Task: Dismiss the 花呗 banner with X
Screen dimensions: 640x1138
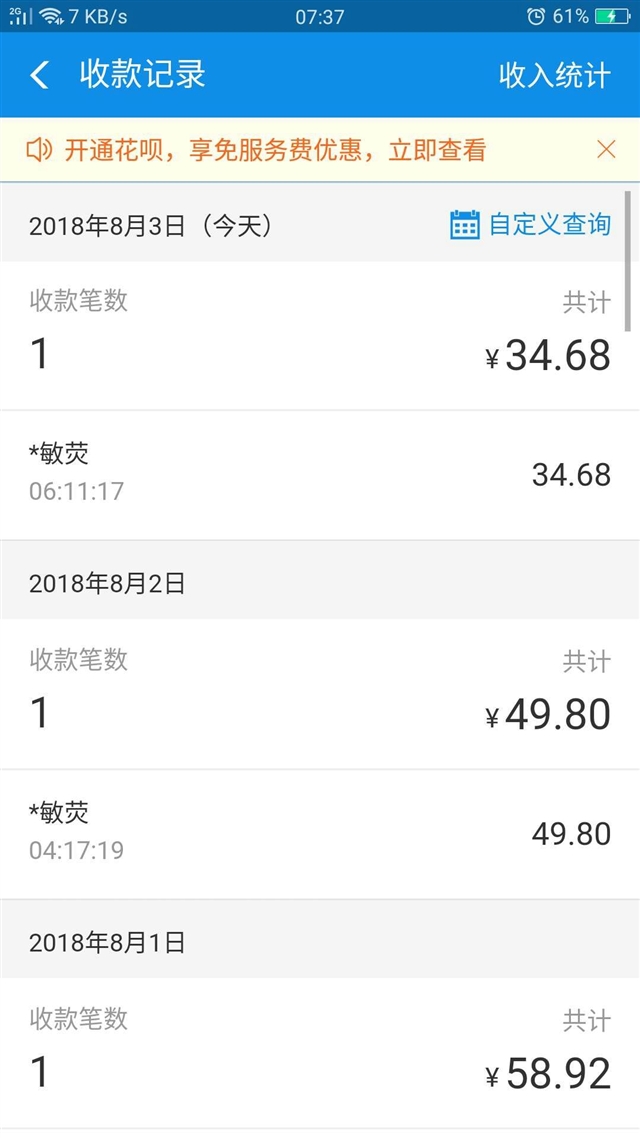Action: (x=606, y=150)
